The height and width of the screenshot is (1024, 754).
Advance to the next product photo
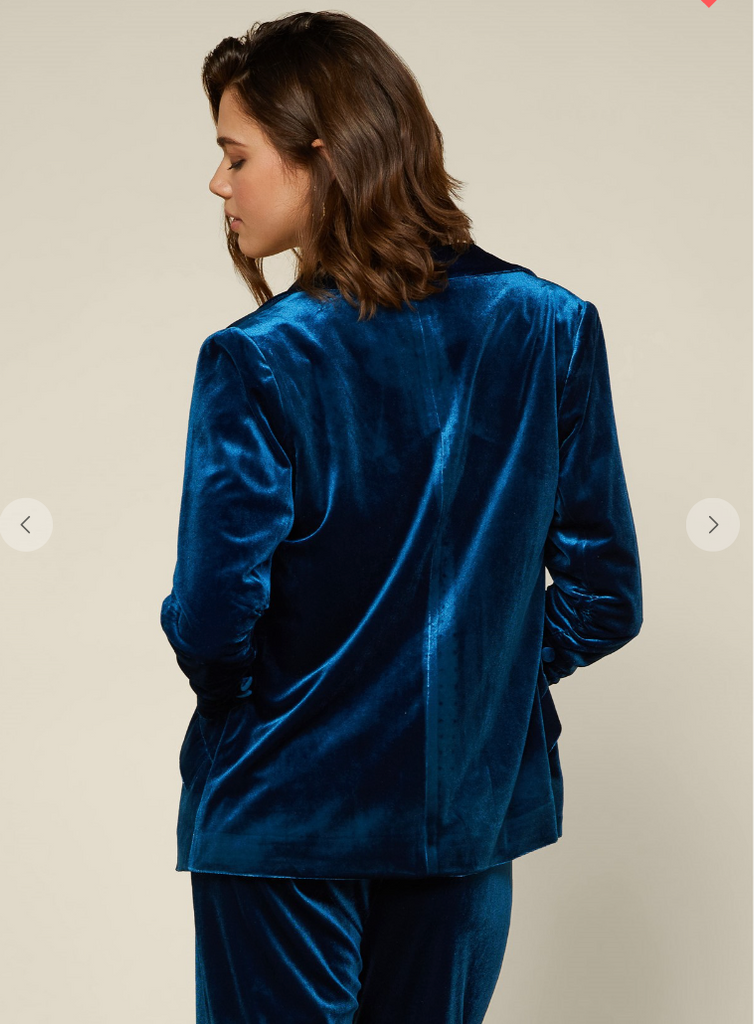click(712, 524)
